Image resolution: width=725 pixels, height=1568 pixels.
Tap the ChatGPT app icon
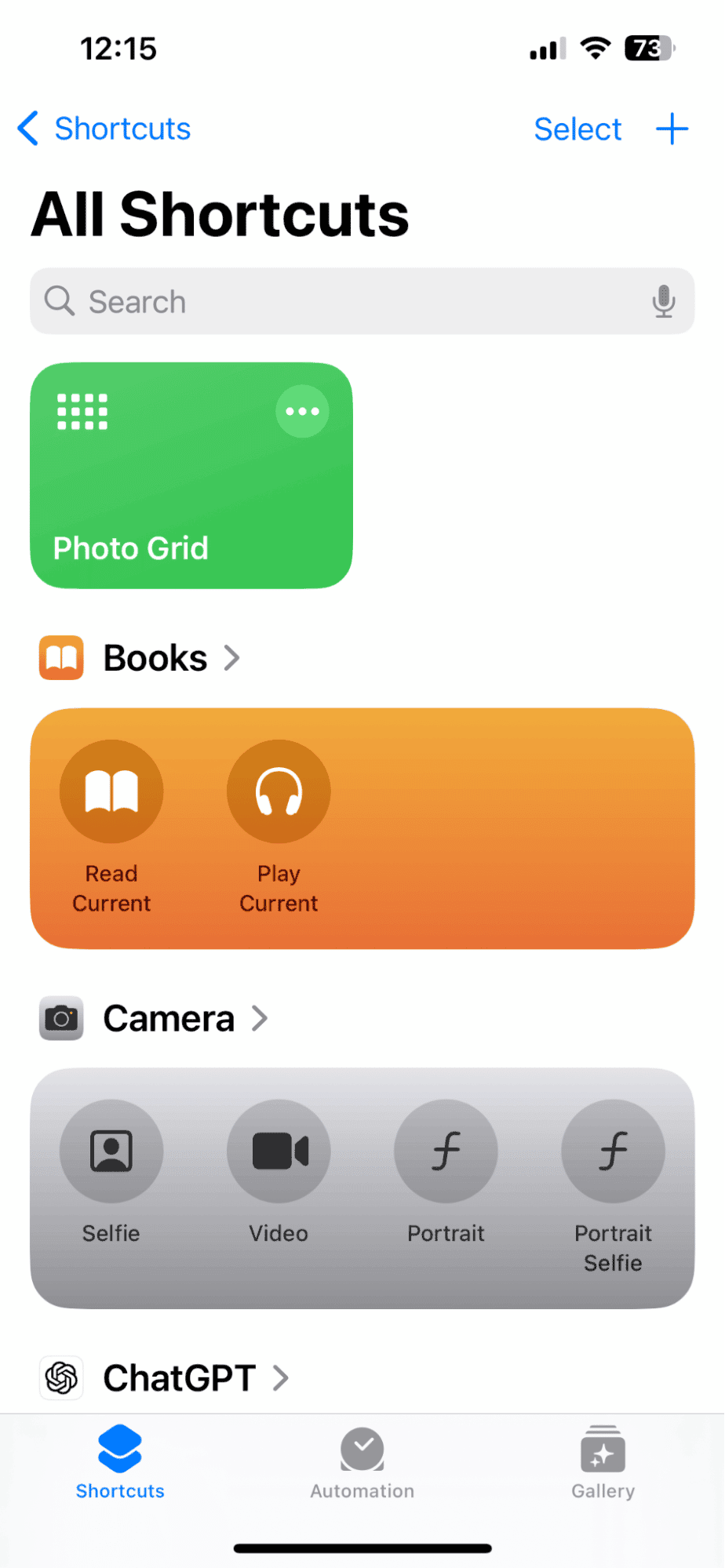pos(60,1377)
